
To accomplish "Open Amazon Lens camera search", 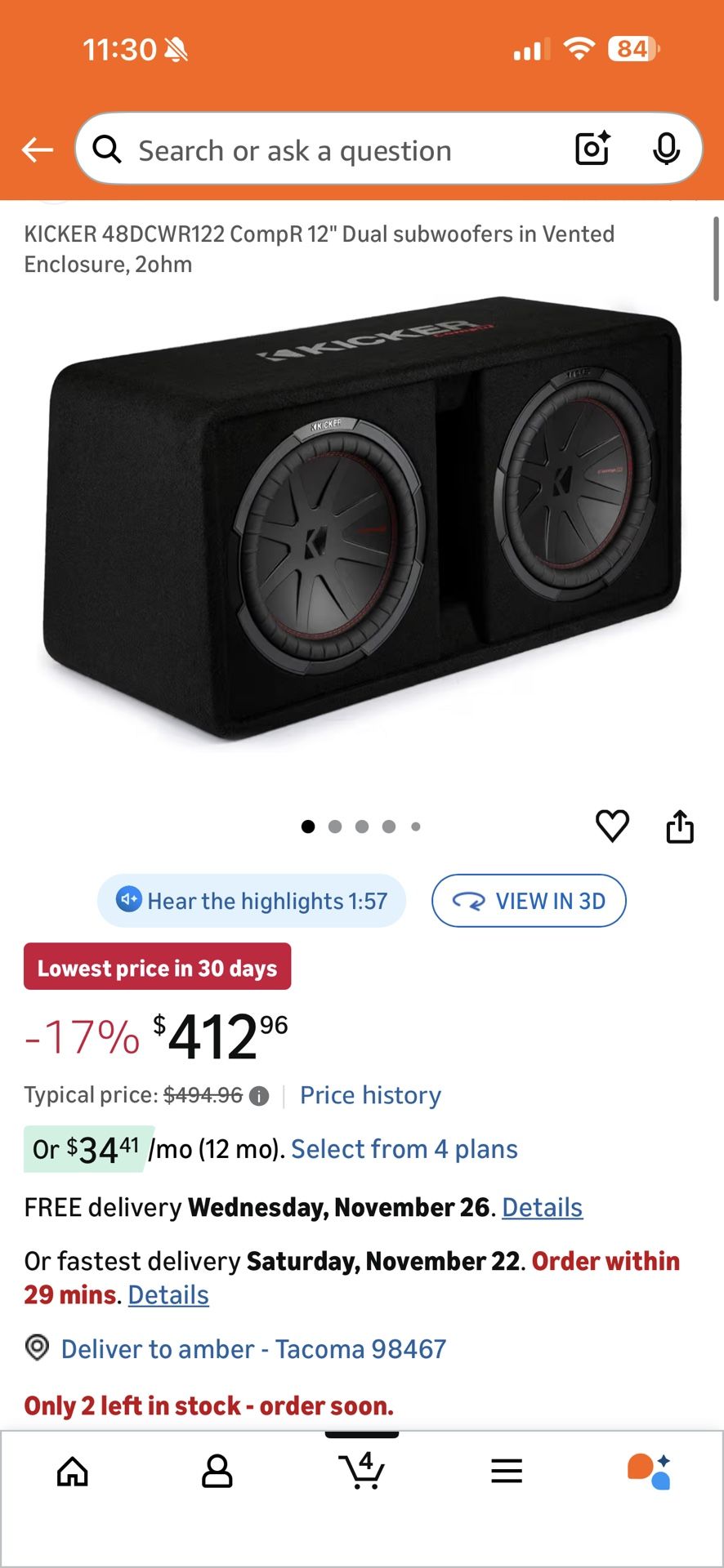I will 591,149.
